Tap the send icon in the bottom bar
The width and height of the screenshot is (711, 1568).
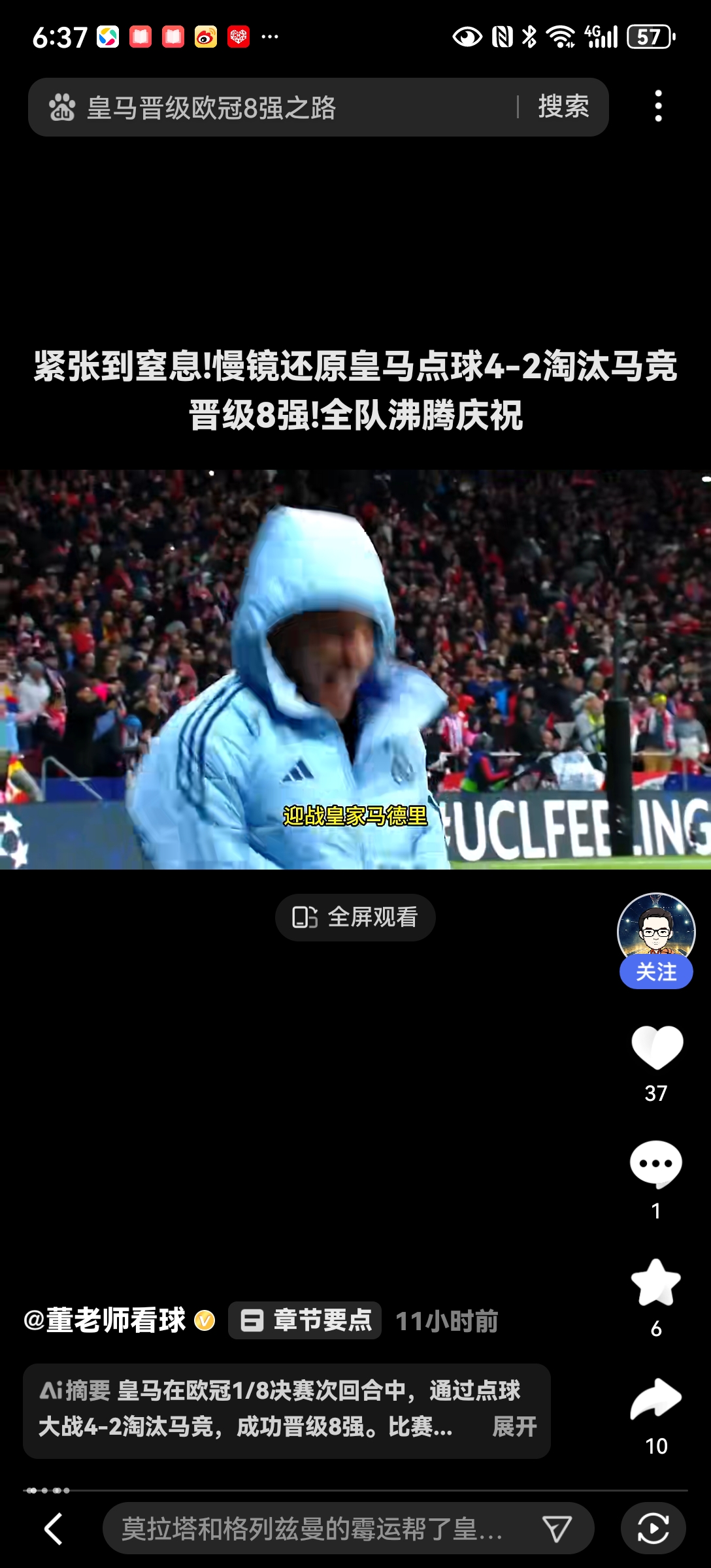(556, 1527)
